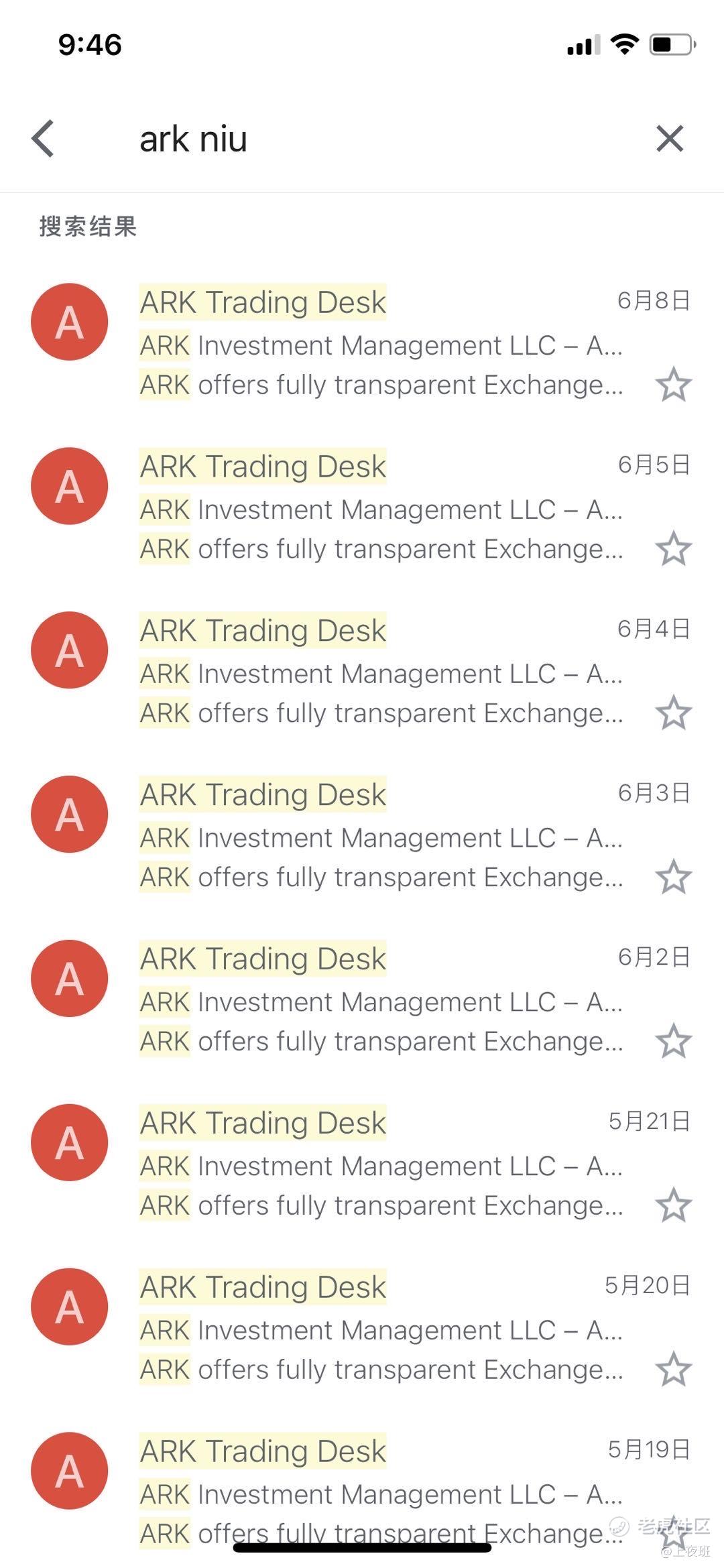Go back using the arrow
This screenshot has height=1568, width=724.
tap(43, 139)
